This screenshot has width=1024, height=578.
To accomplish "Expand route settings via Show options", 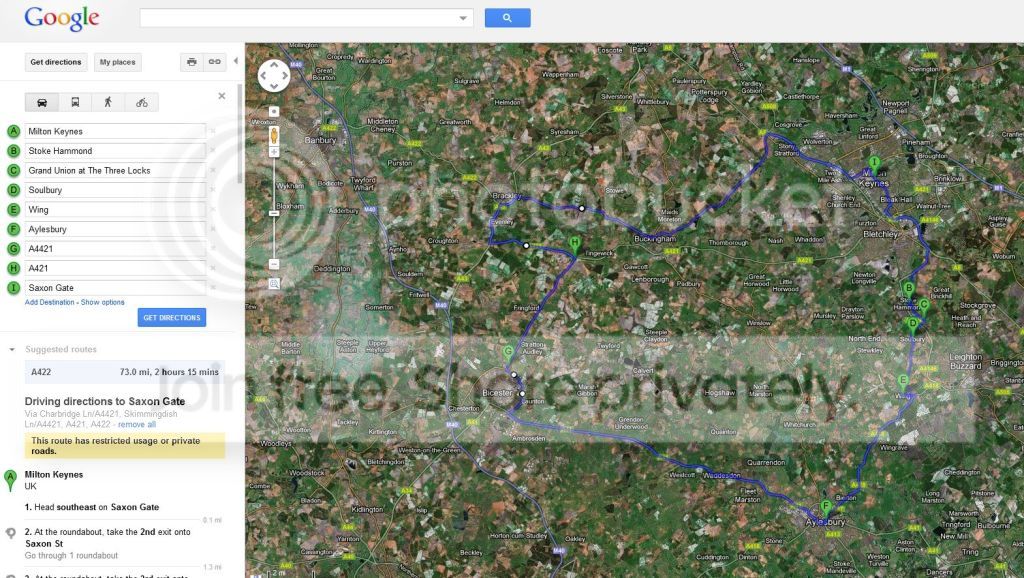I will coord(103,302).
